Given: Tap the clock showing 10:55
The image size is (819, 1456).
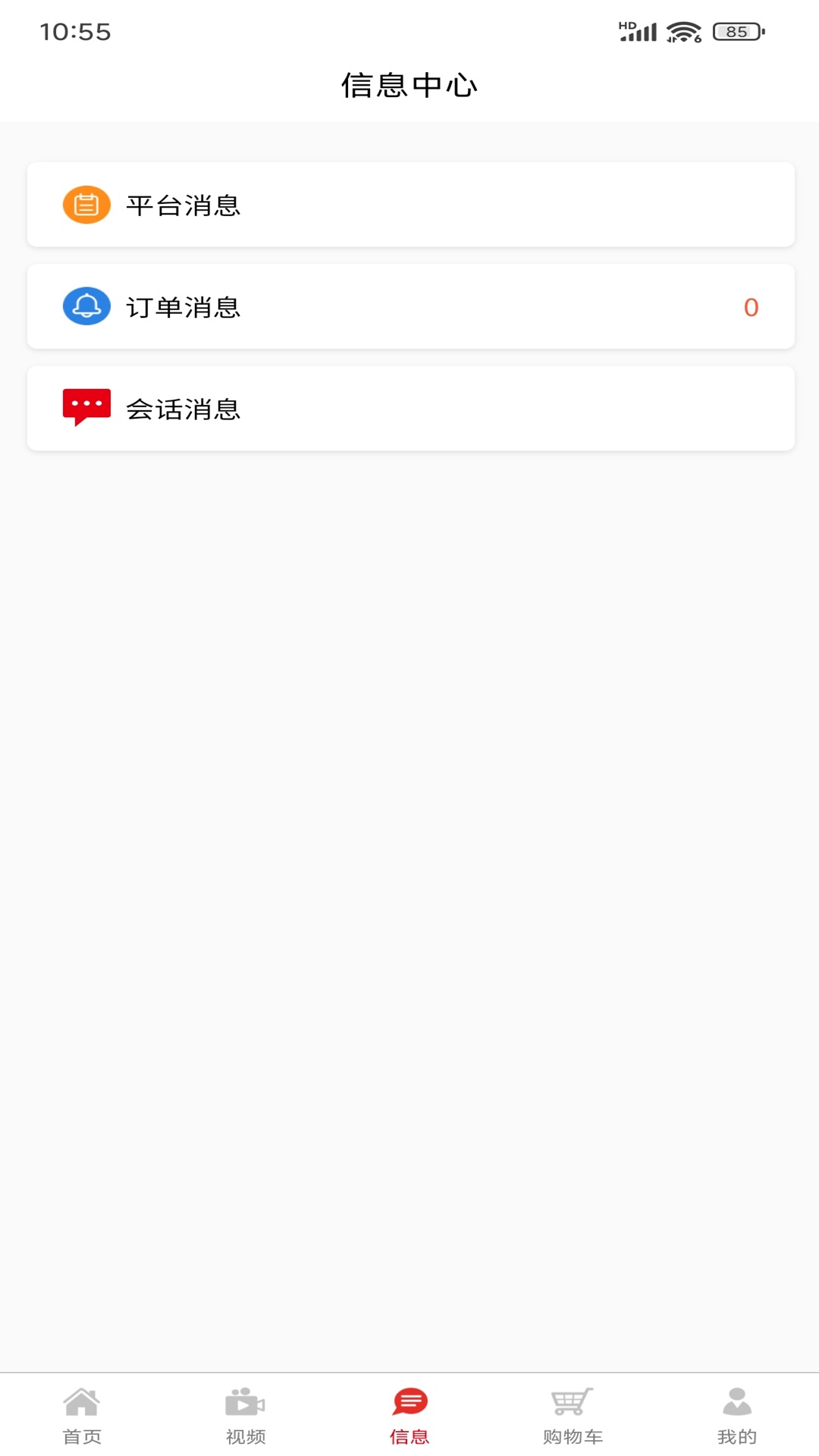Looking at the screenshot, I should 77,32.
